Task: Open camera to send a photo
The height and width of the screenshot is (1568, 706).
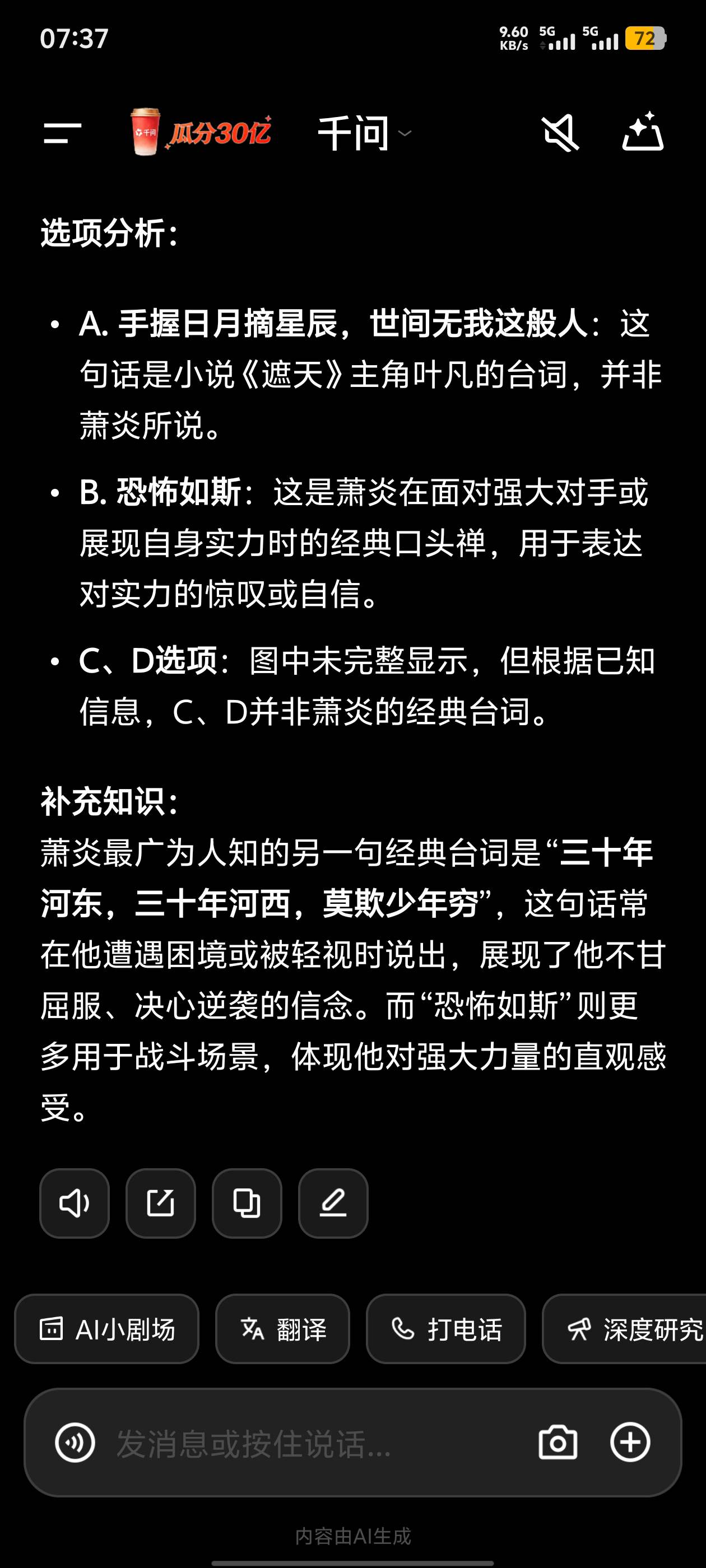Action: coord(558,1443)
